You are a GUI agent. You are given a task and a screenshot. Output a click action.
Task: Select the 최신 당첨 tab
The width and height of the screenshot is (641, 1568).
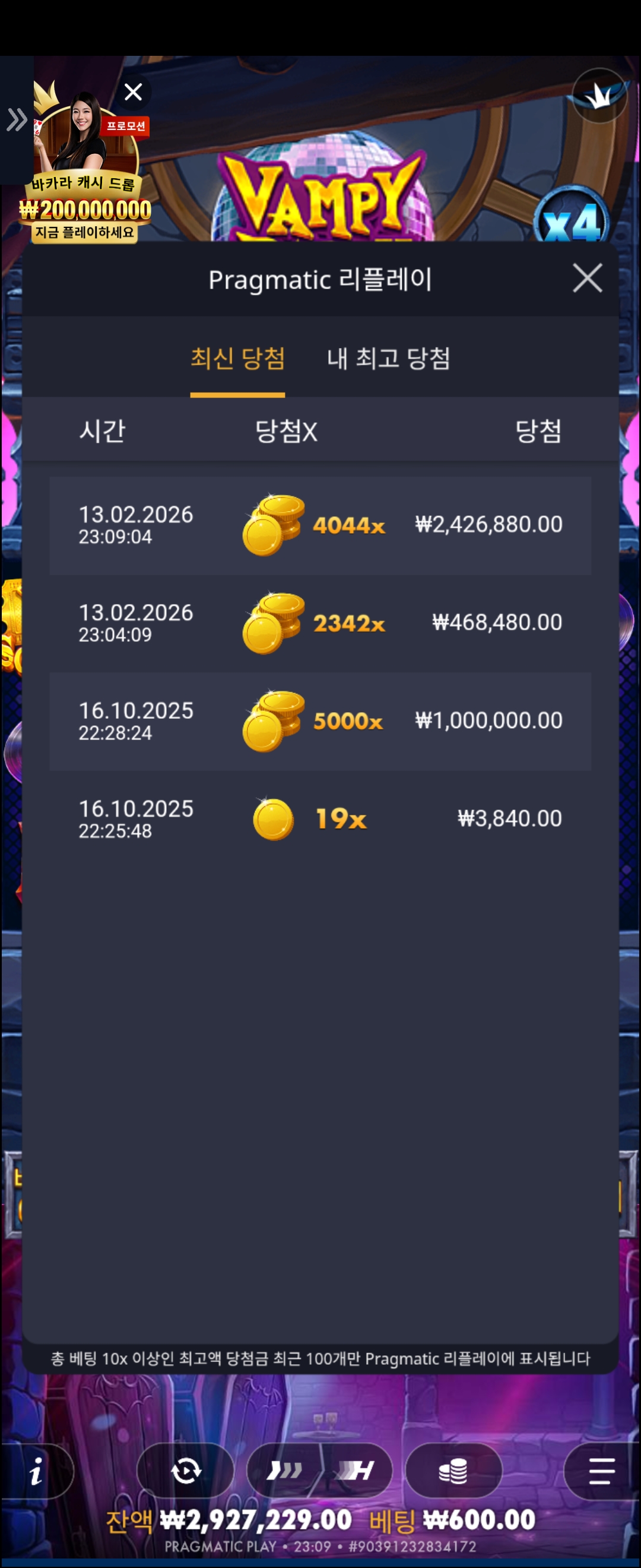[x=237, y=358]
